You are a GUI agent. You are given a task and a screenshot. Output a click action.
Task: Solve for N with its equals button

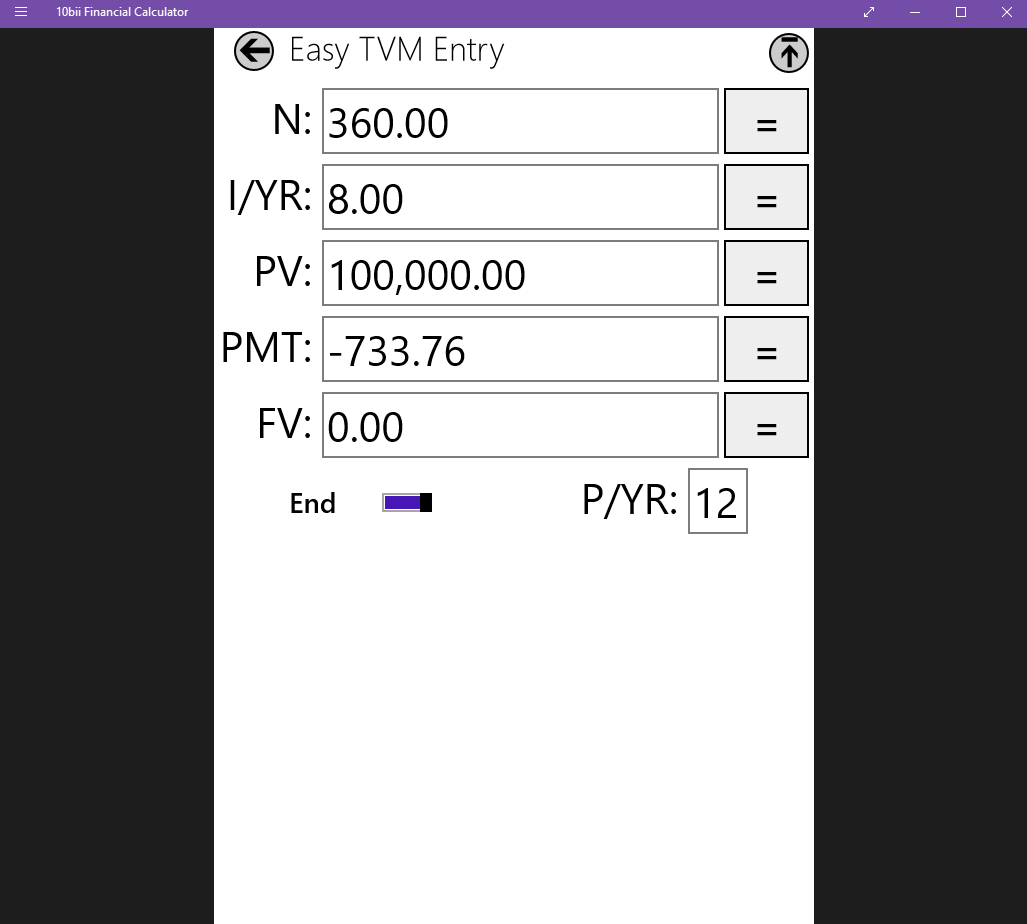[x=766, y=122]
